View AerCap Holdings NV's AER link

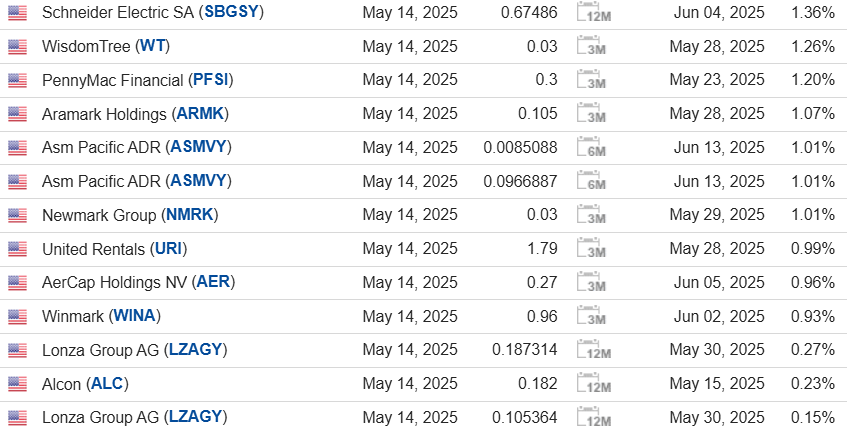213,282
